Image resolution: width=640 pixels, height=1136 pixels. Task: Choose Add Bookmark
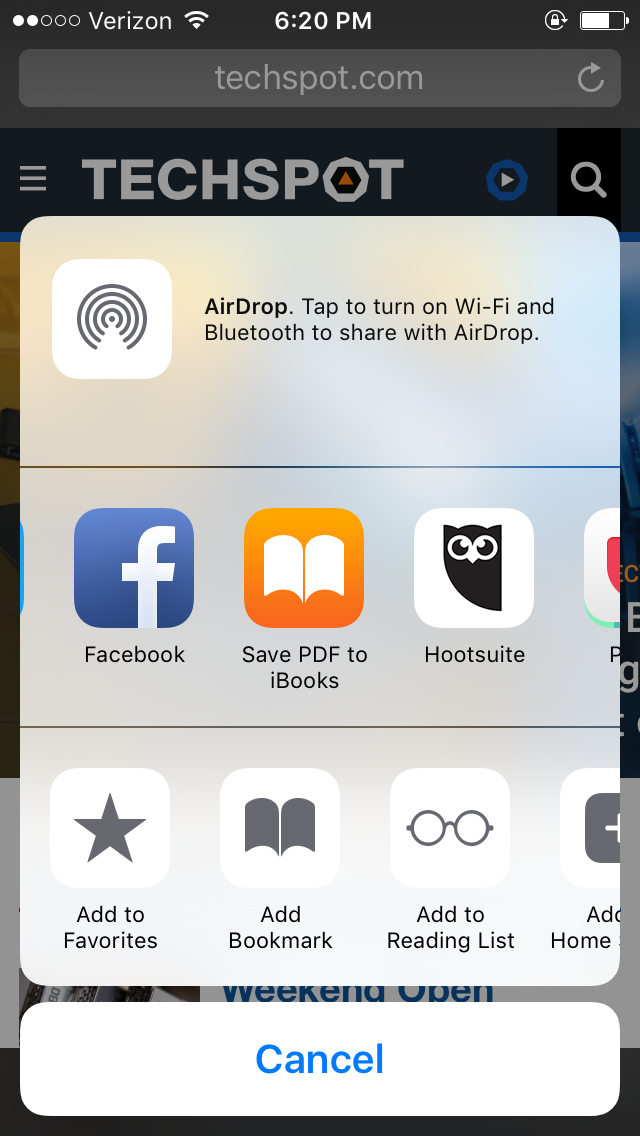[x=280, y=828]
